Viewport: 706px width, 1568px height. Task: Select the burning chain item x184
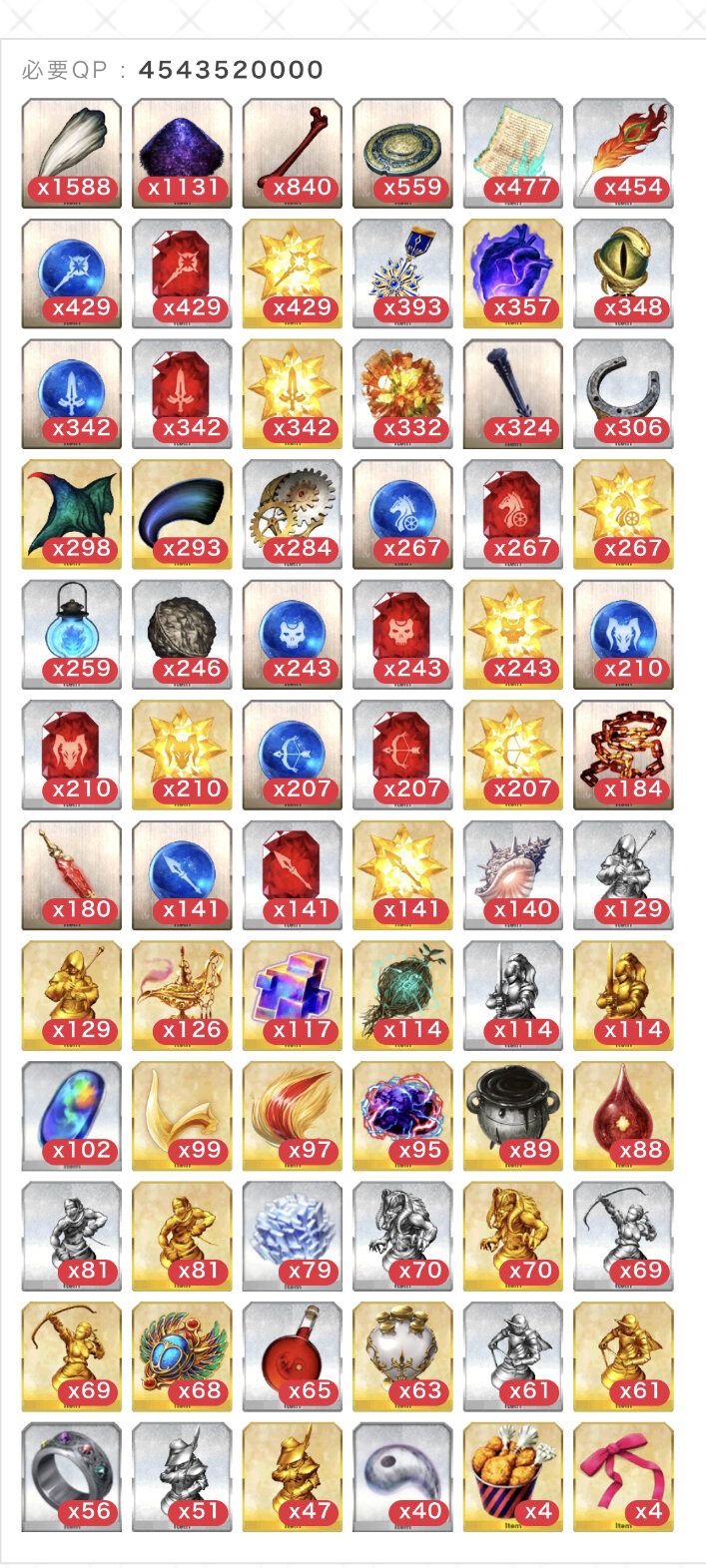point(623,755)
